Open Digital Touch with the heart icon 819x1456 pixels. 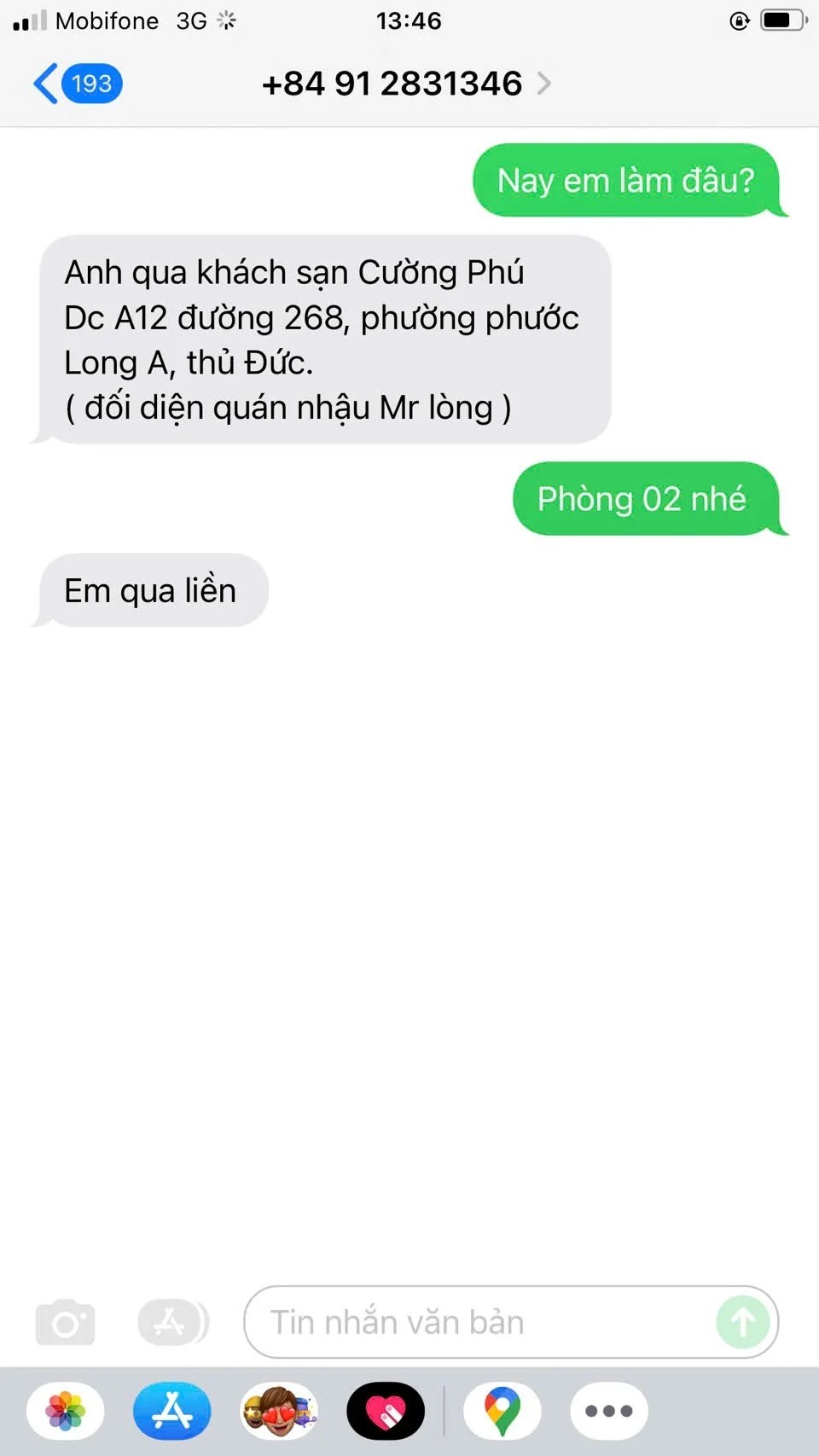(x=386, y=1411)
